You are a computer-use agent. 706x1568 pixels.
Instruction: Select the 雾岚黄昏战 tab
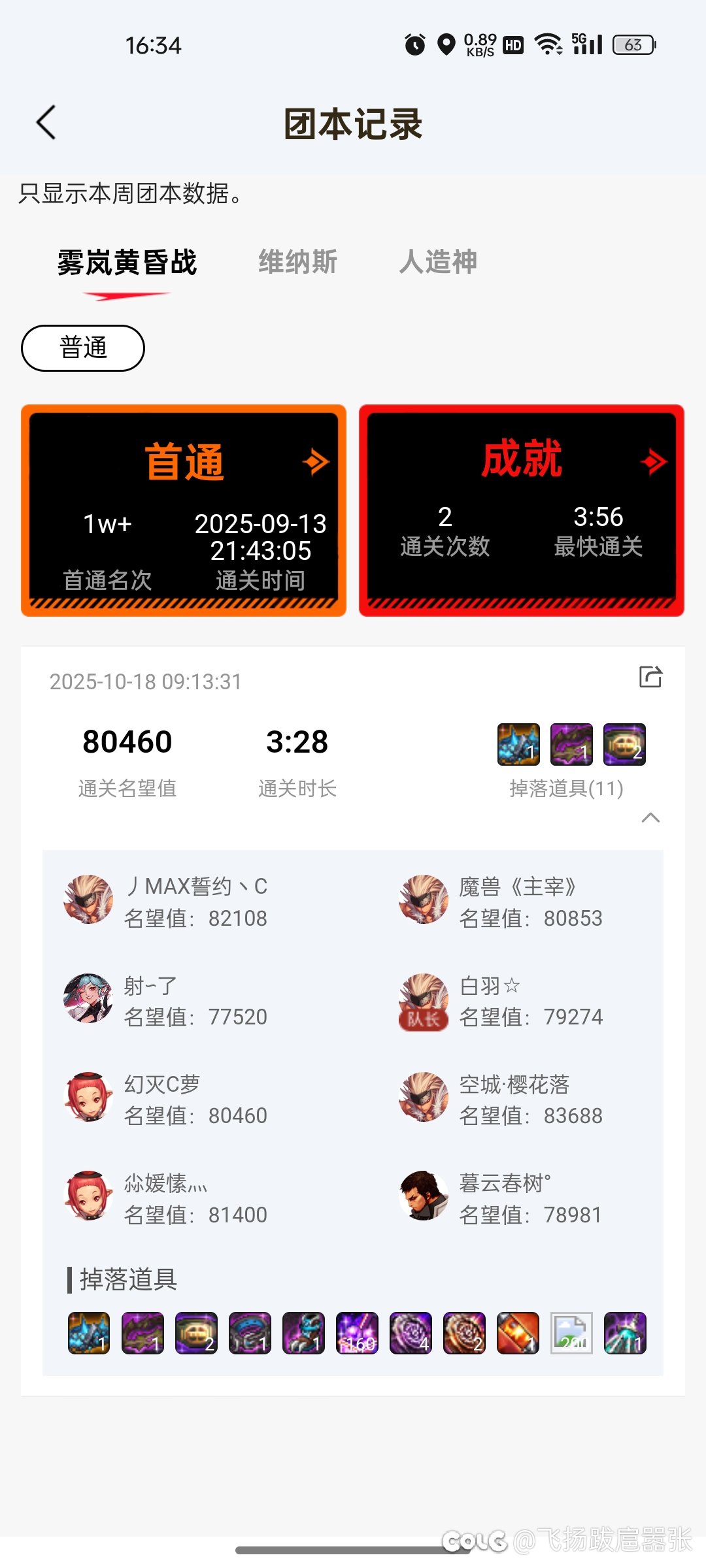pyautogui.click(x=127, y=263)
